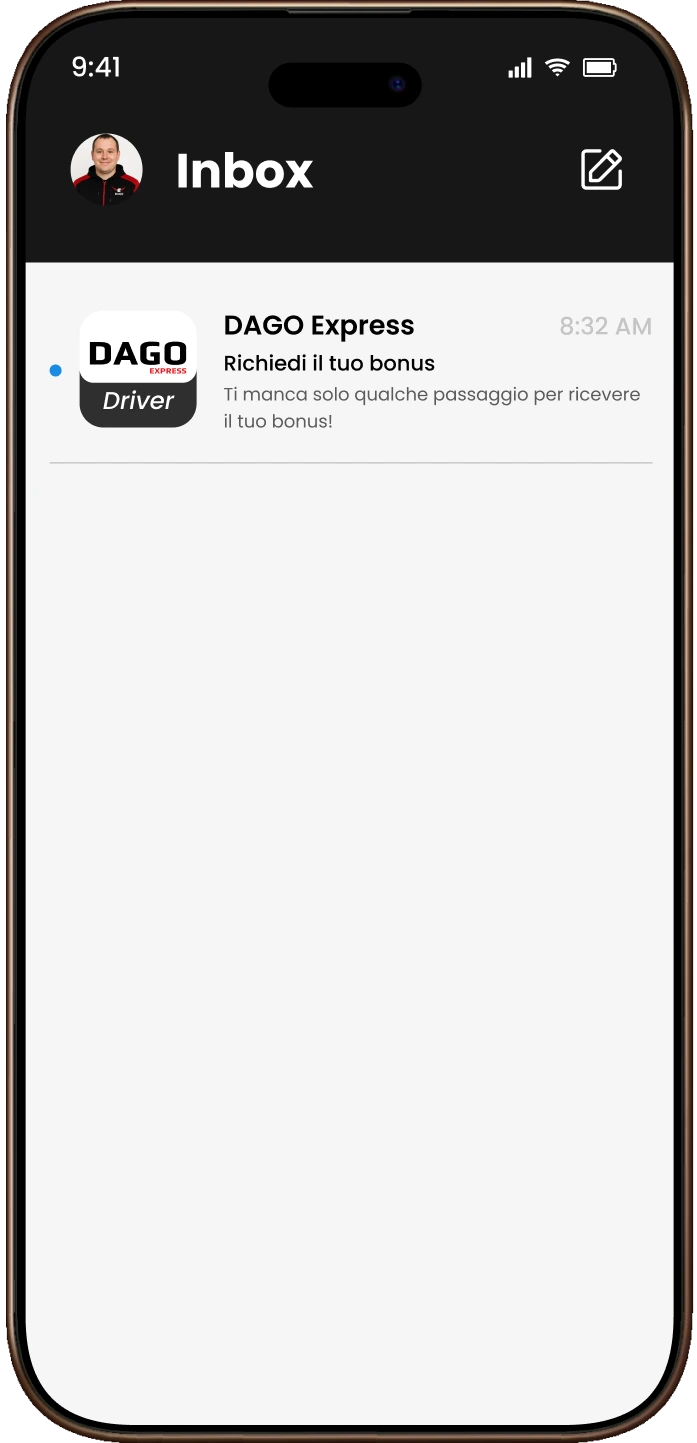Open the DAGO Express bonus message

[x=400, y=371]
